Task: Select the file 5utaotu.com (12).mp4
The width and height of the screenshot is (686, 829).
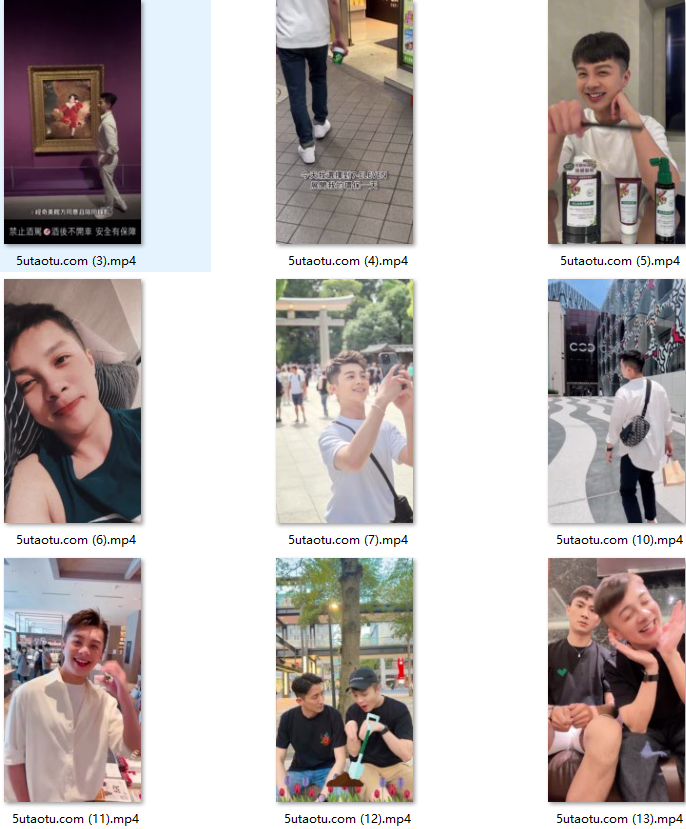Action: click(344, 680)
